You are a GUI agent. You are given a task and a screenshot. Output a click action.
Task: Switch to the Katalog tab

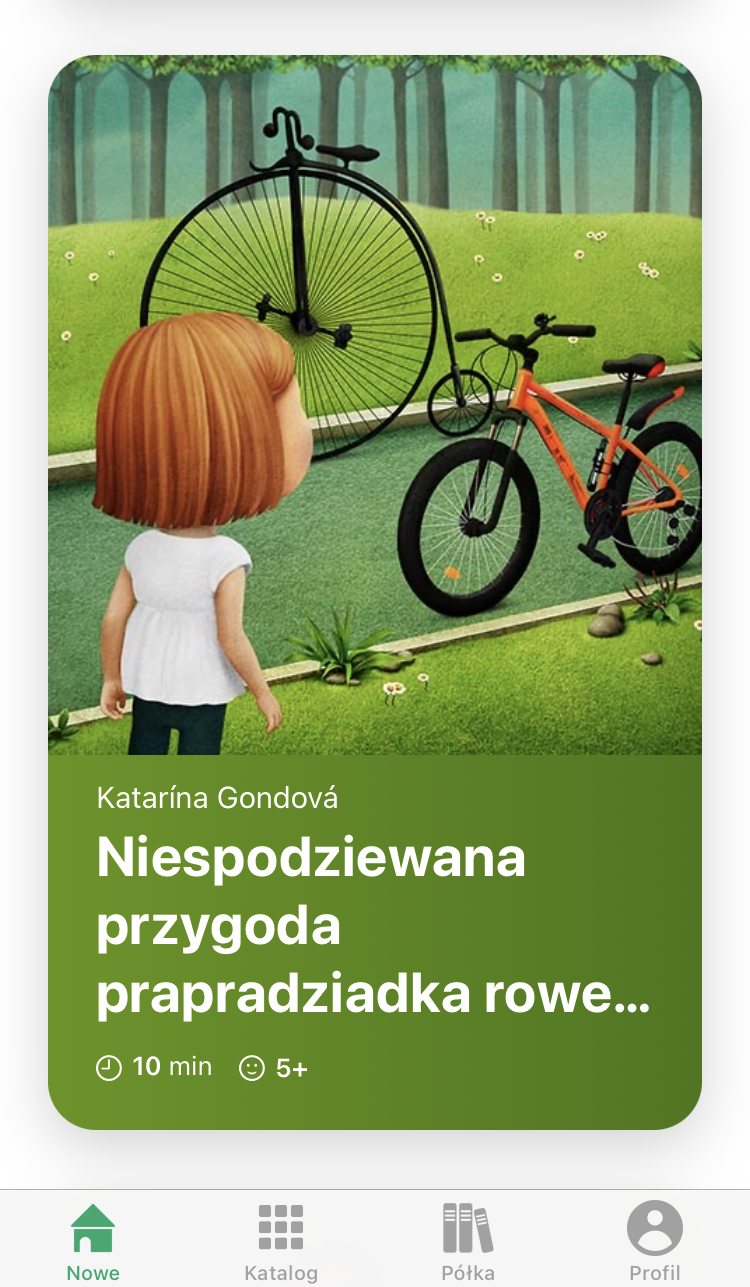[281, 1242]
